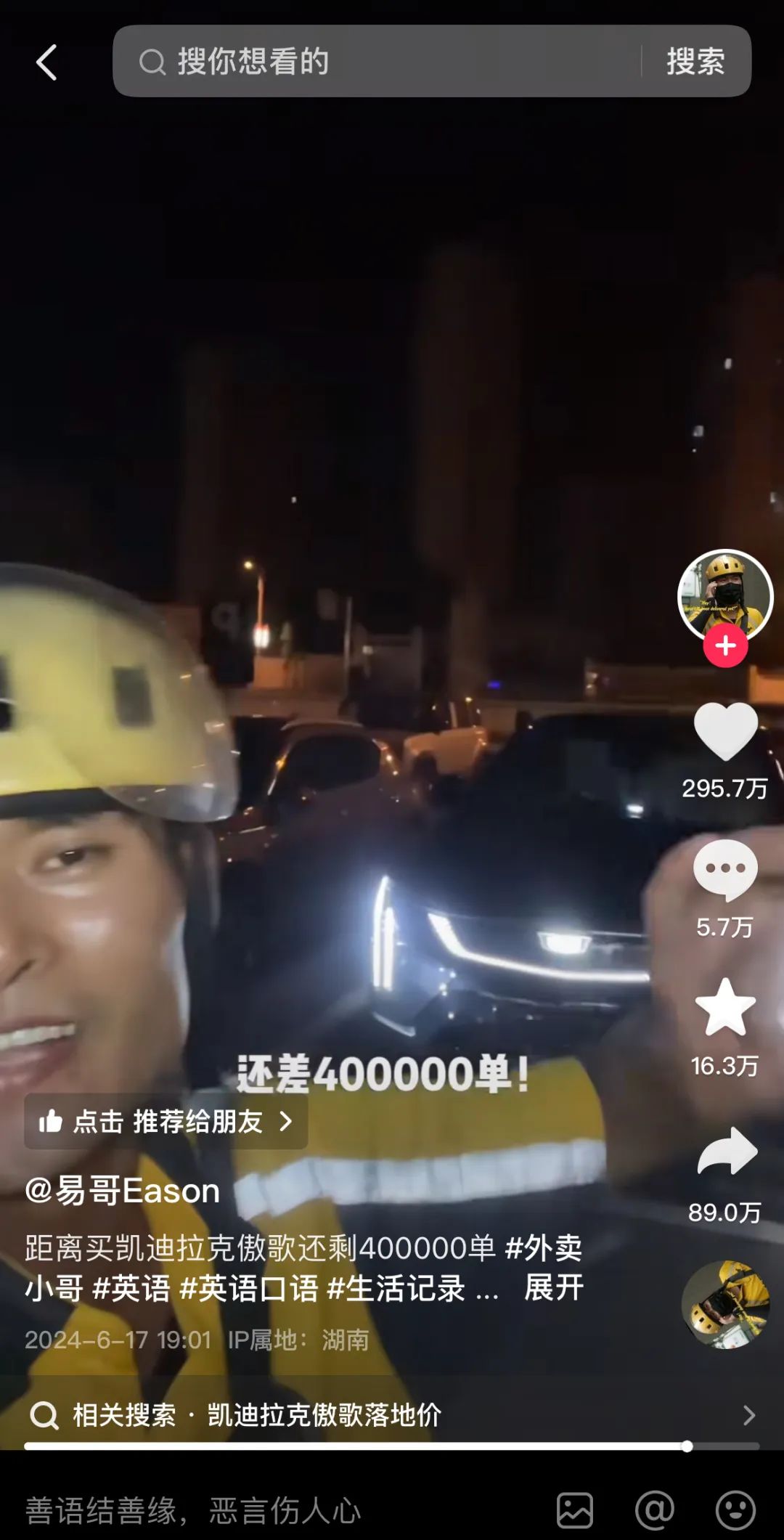
Task: Tap 点击 推荐给朋友 button
Action: coord(166,1121)
